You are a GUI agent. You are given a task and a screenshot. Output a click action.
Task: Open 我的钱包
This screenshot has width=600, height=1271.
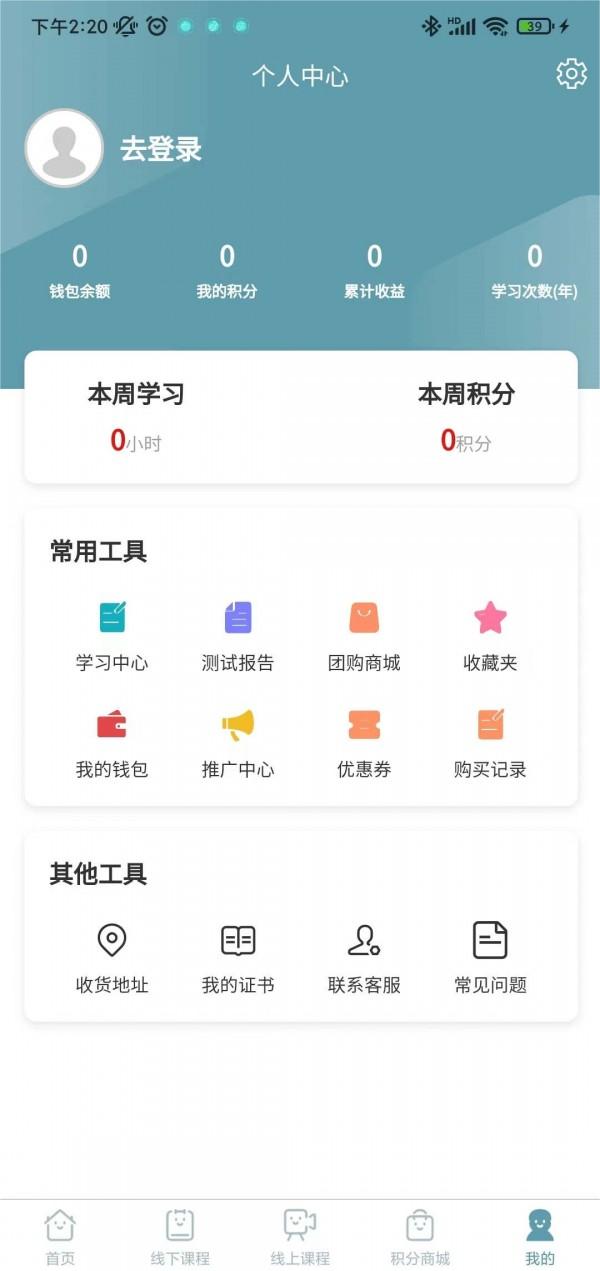pyautogui.click(x=112, y=744)
